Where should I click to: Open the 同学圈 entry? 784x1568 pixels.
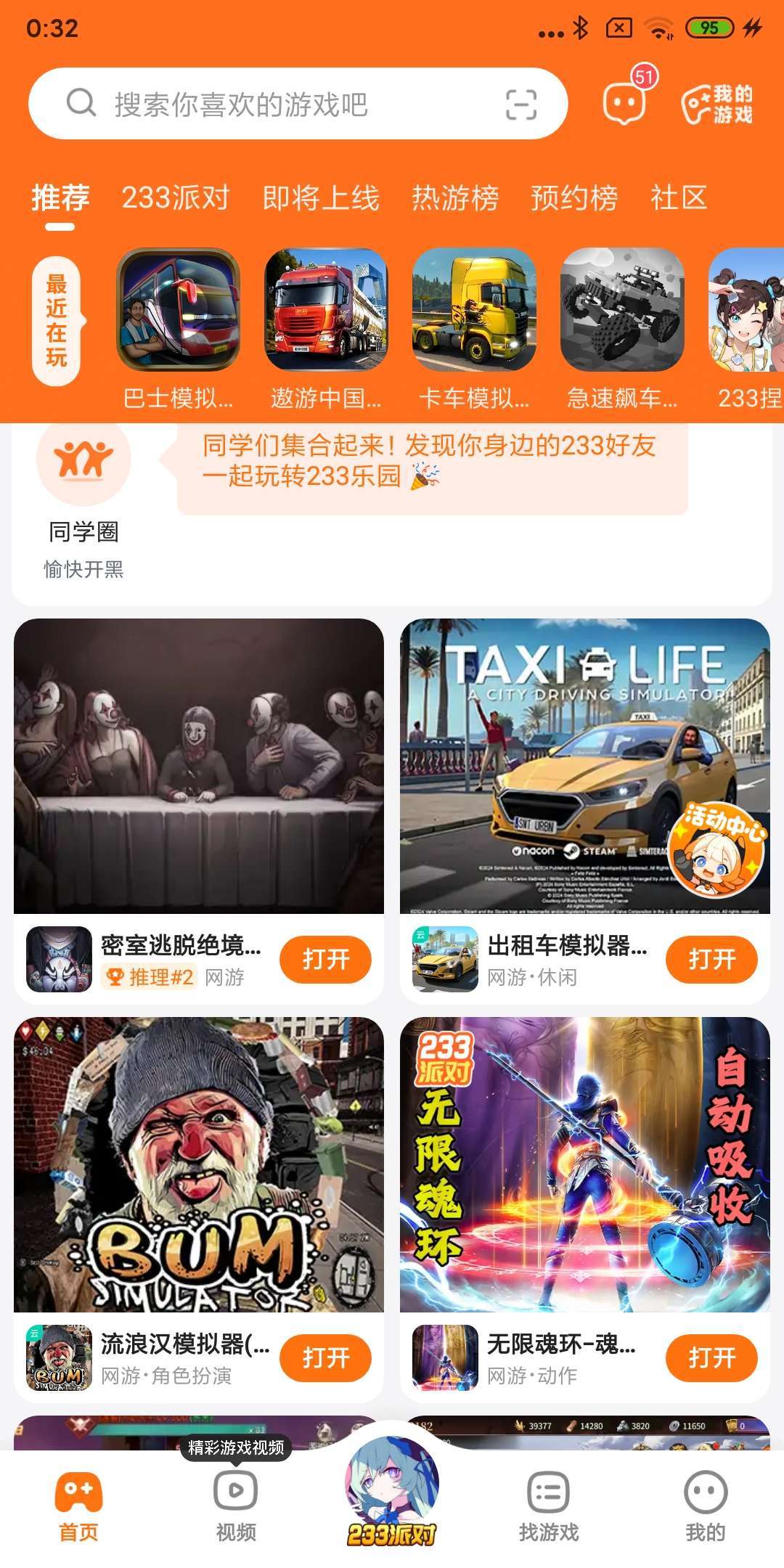click(x=83, y=494)
